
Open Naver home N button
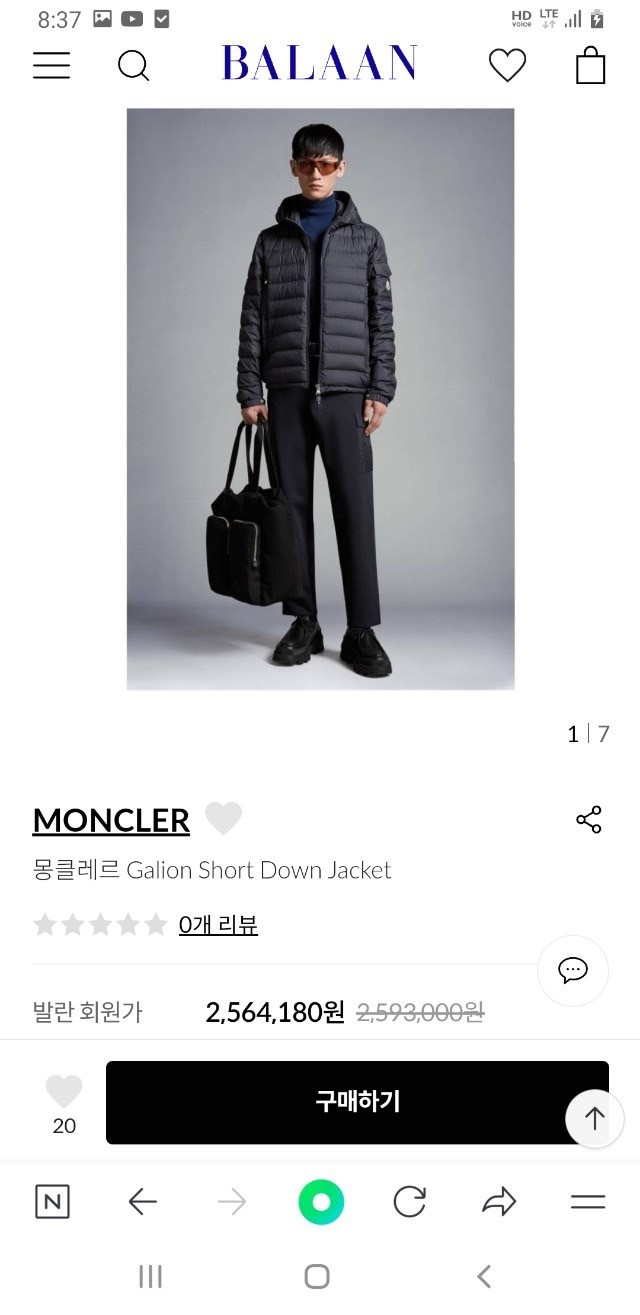[52, 1202]
